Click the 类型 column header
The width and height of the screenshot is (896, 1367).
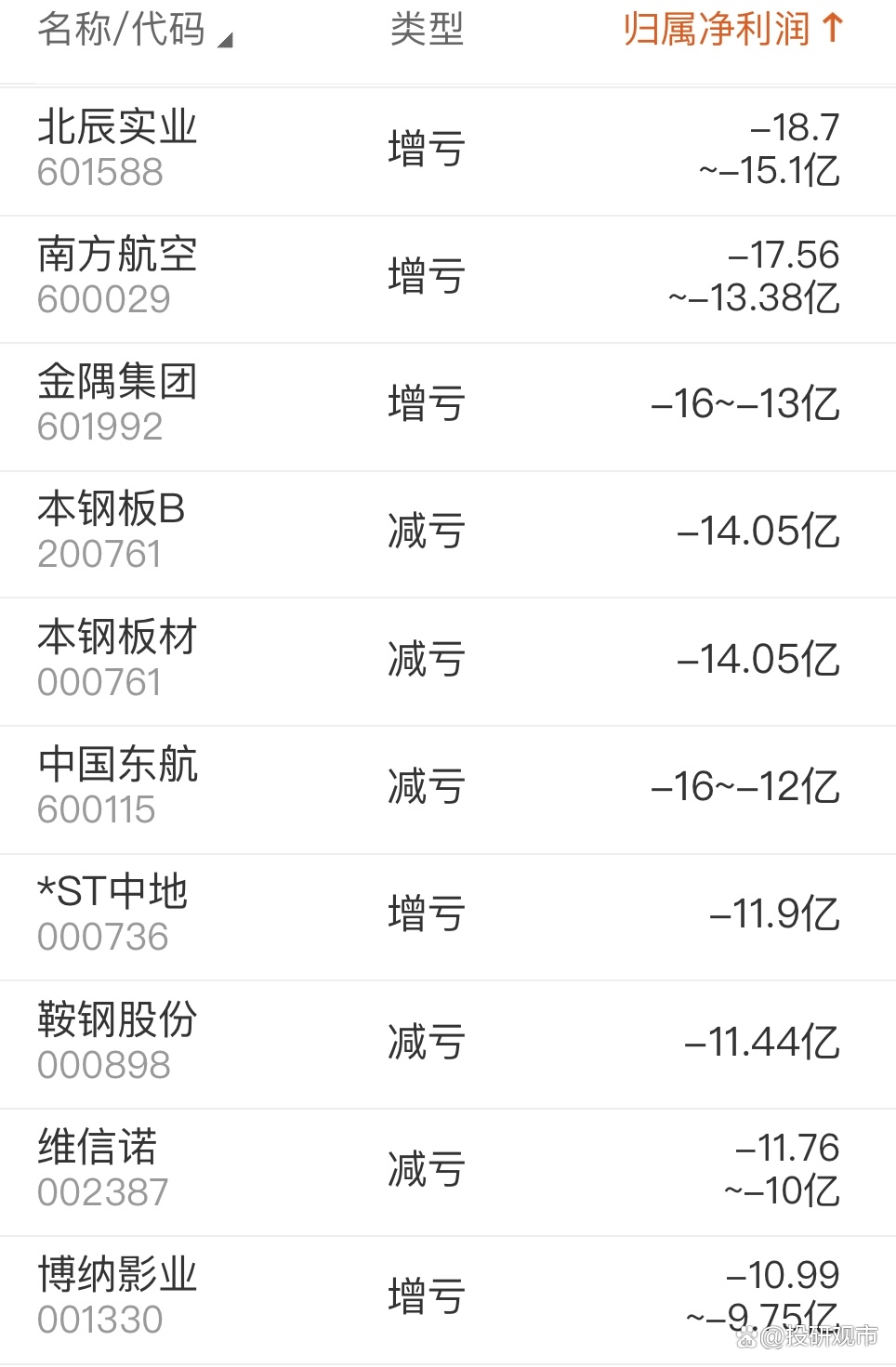point(426,30)
